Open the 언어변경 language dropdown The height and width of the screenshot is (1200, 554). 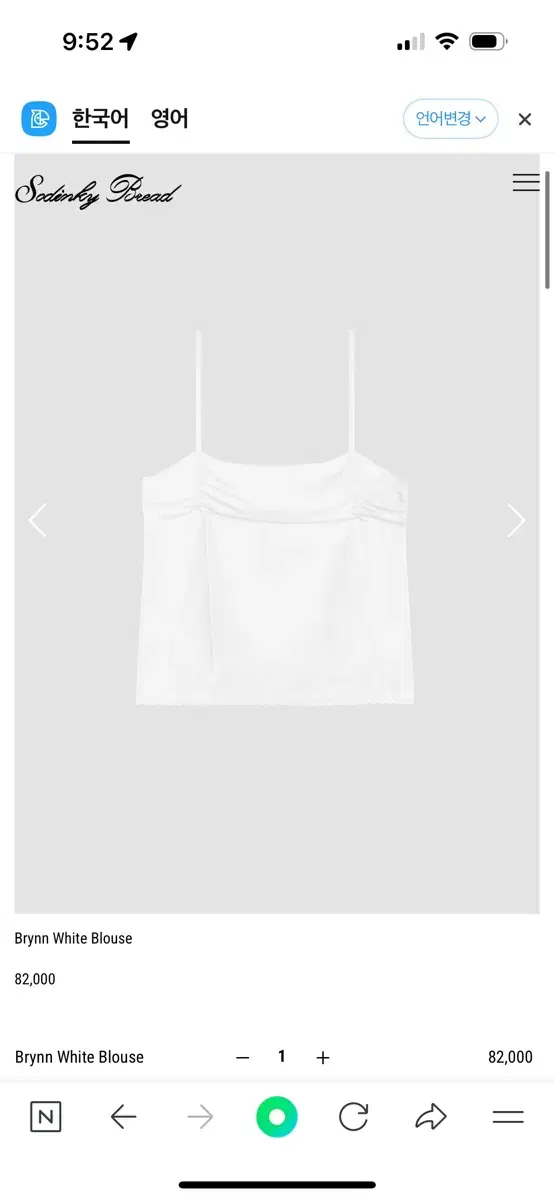[x=451, y=119]
